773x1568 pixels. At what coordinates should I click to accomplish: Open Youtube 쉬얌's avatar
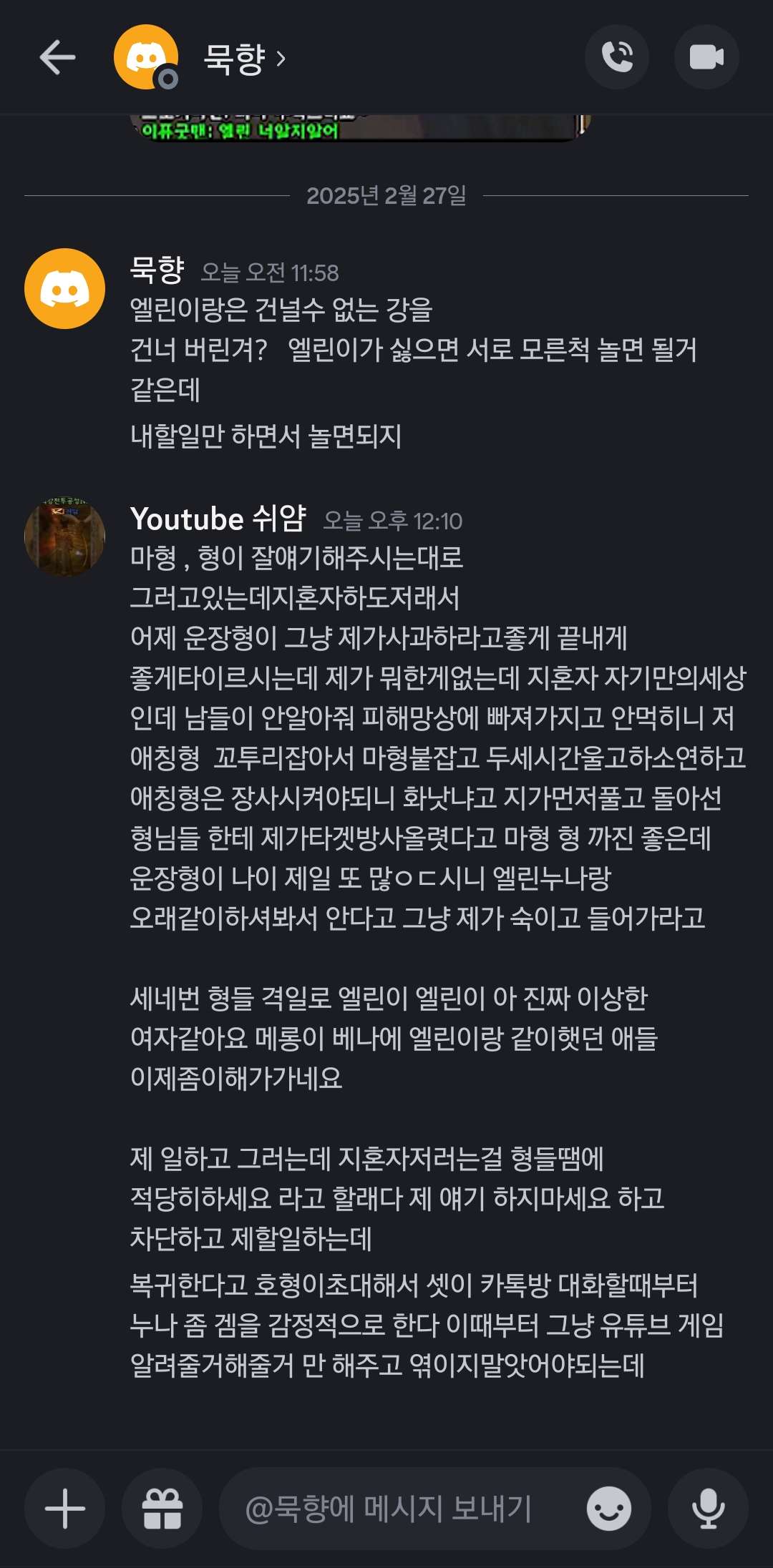point(64,536)
